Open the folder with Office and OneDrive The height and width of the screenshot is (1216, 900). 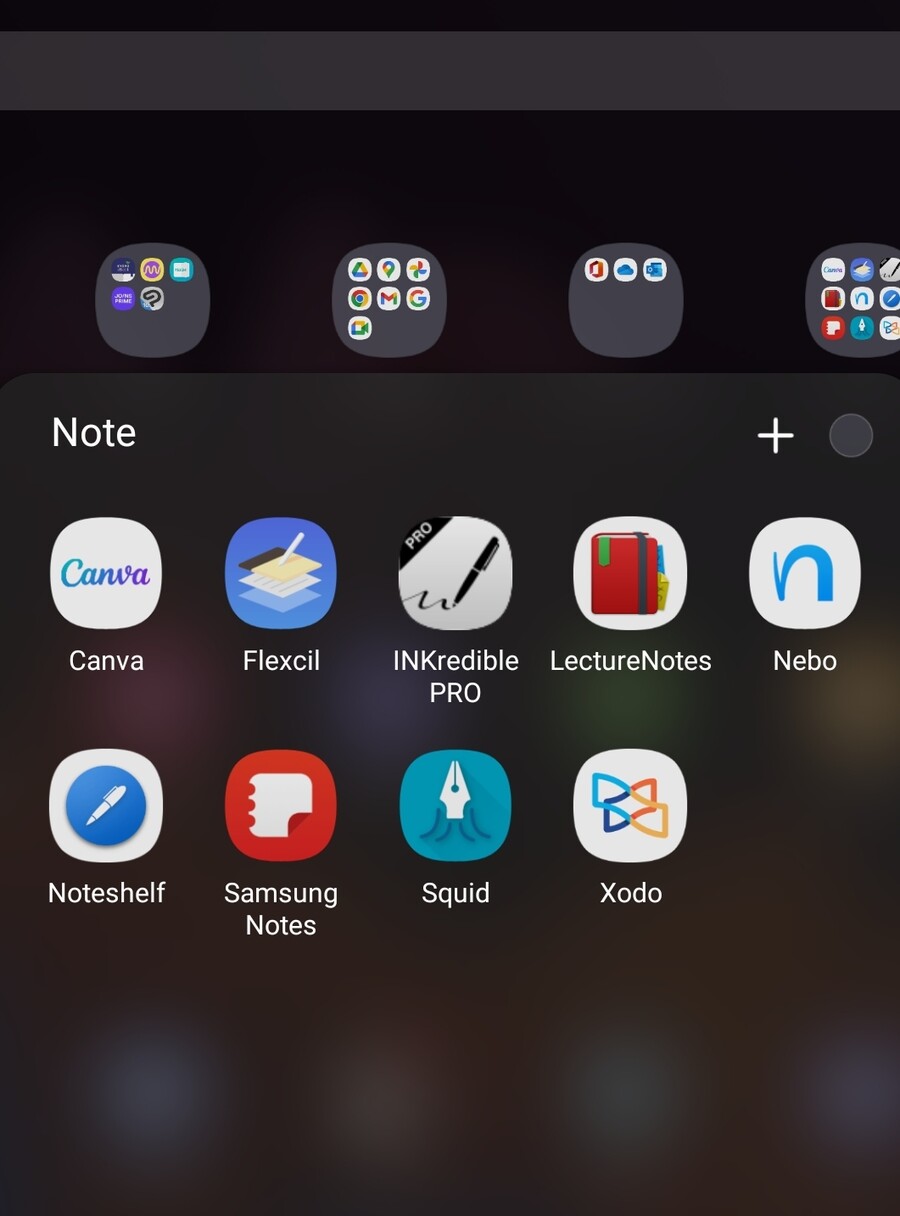click(625, 299)
